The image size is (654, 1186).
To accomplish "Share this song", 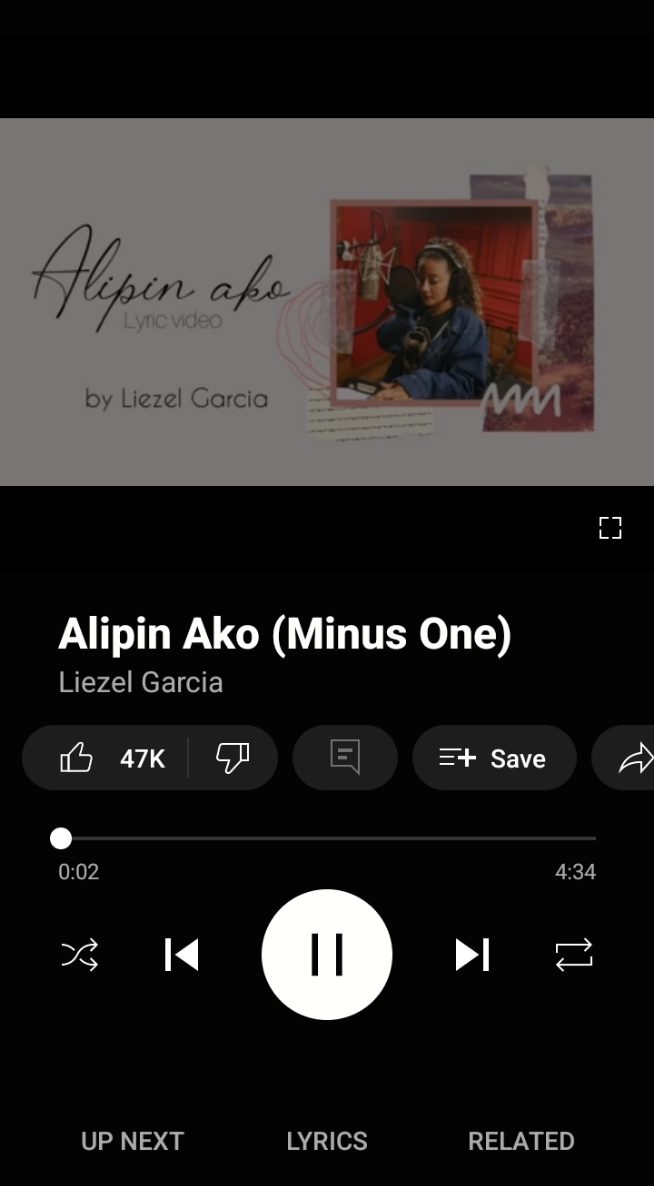I will pyautogui.click(x=630, y=759).
